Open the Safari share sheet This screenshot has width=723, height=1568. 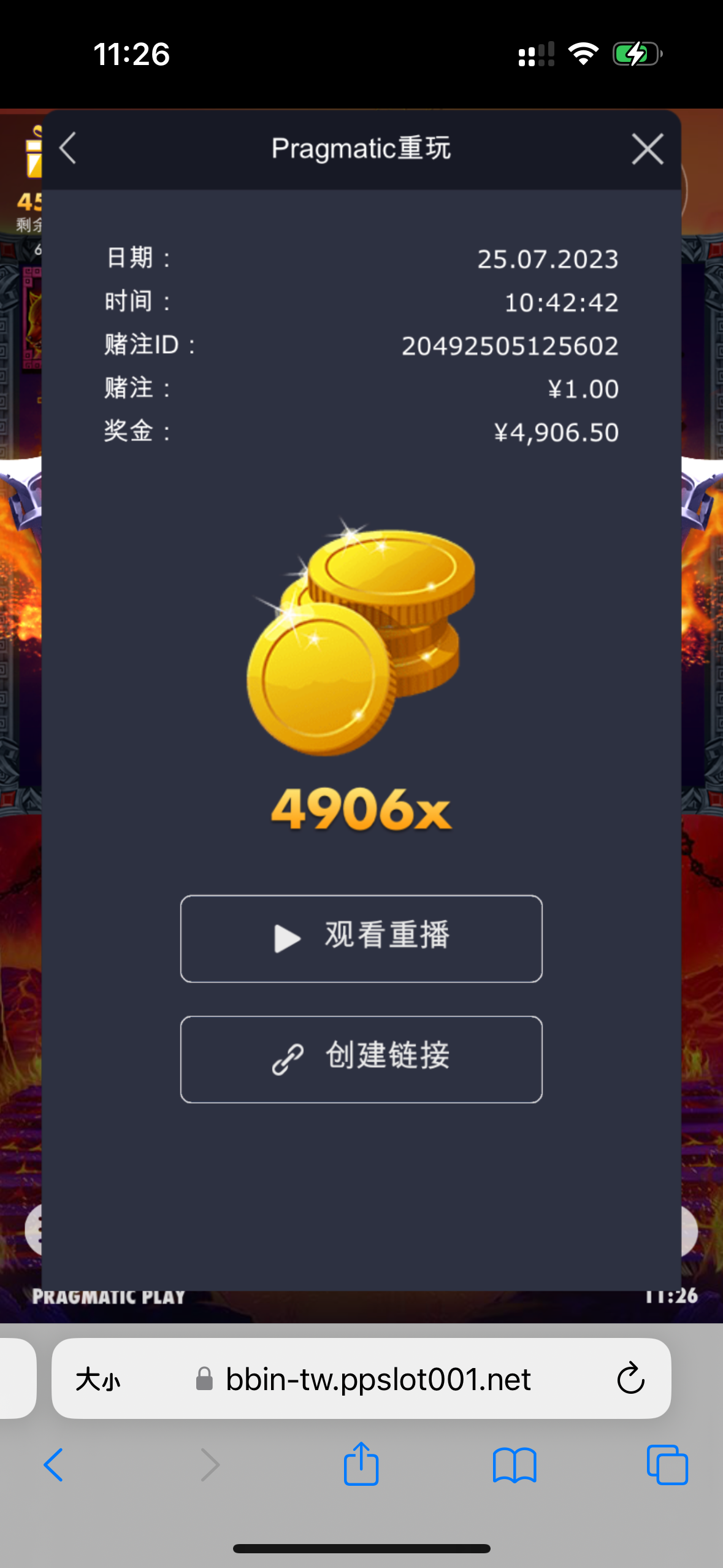coord(361,1464)
